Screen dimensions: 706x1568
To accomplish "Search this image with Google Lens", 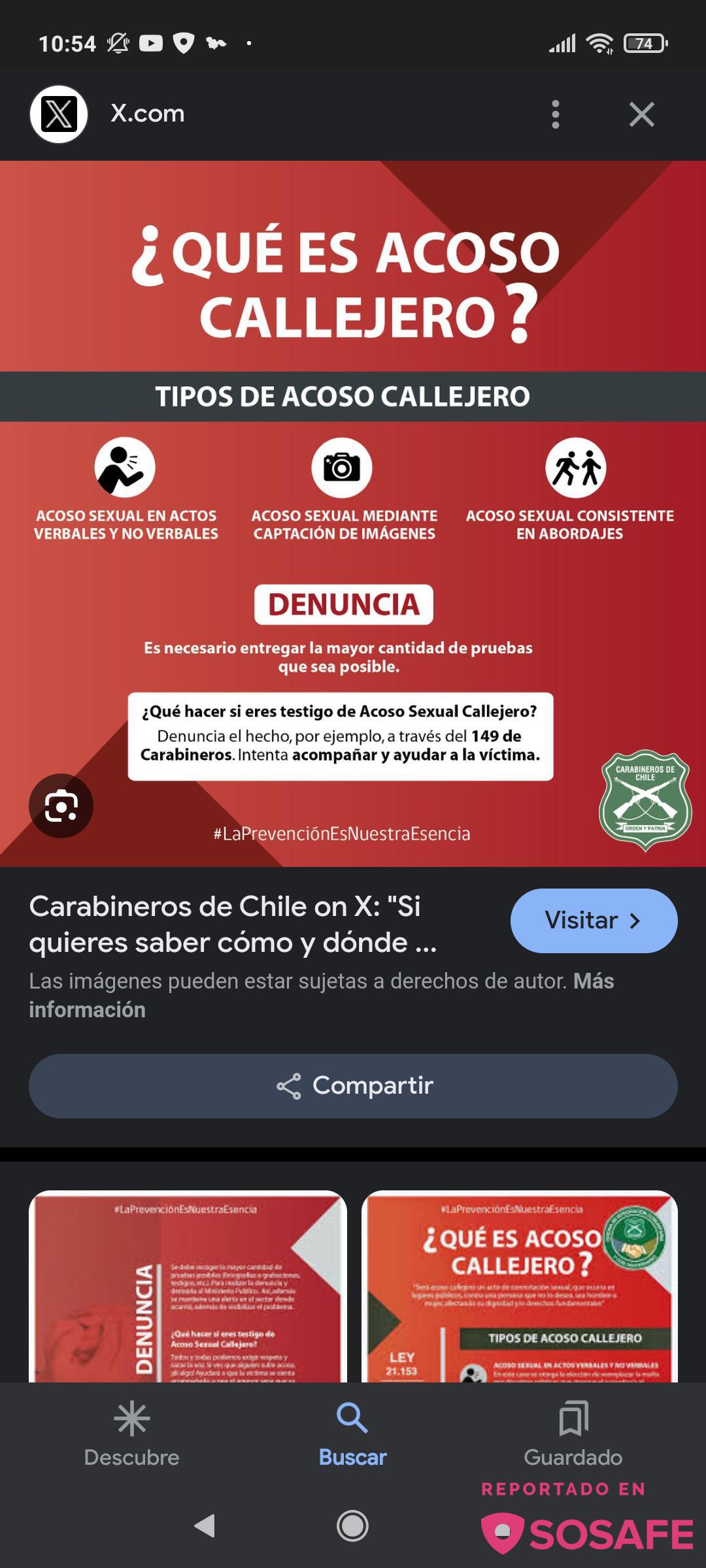I will (61, 806).
